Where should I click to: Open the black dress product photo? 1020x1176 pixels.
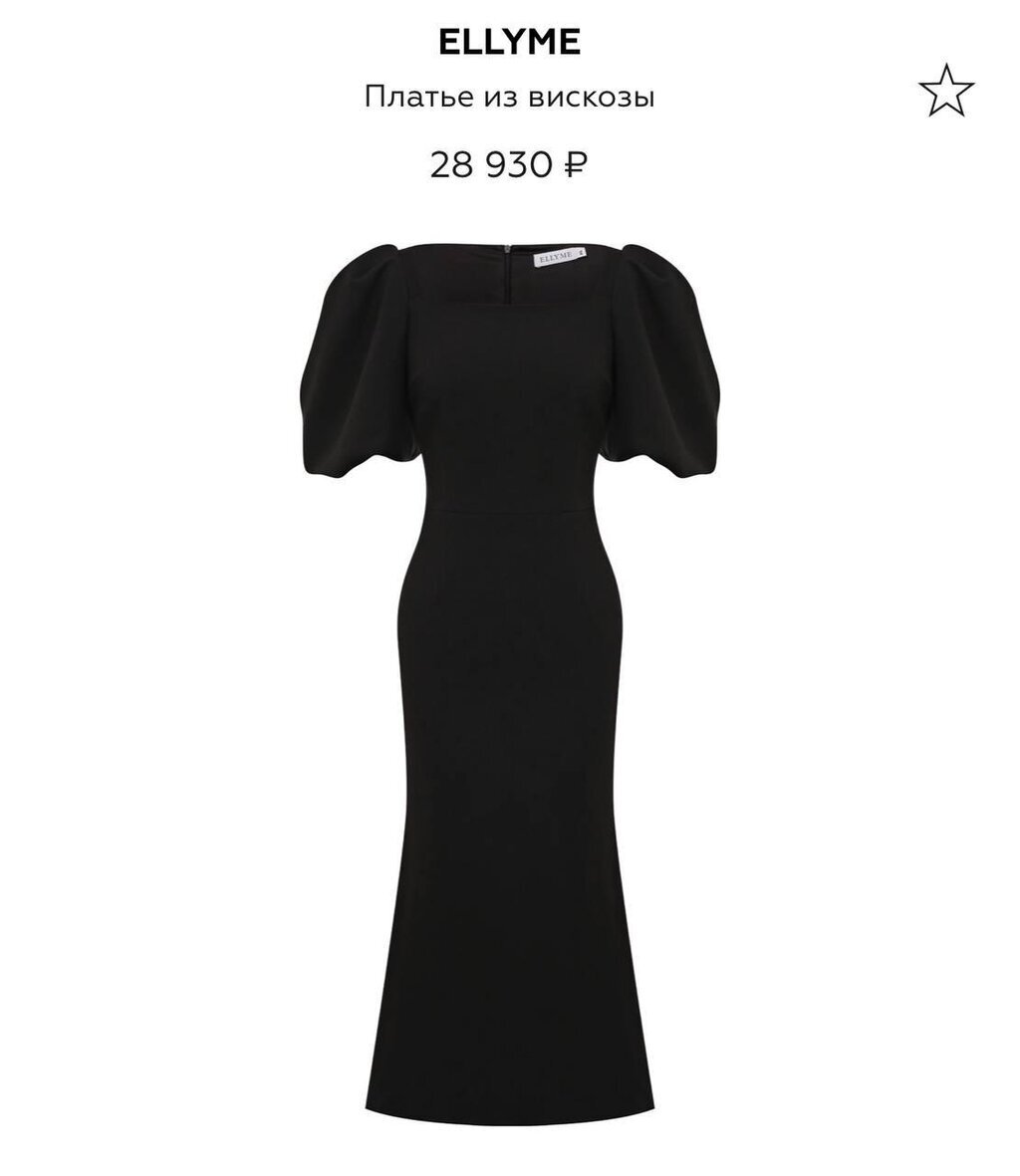coord(508,637)
